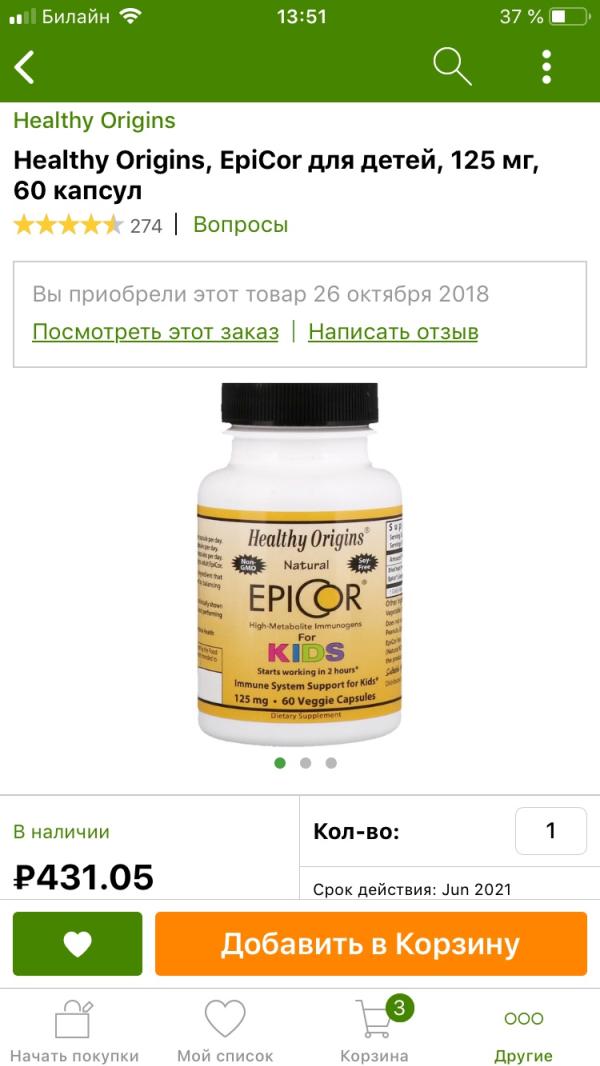This screenshot has height=1066, width=600.
Task: Tap Посмотреть этот заказ link
Action: coord(155,332)
